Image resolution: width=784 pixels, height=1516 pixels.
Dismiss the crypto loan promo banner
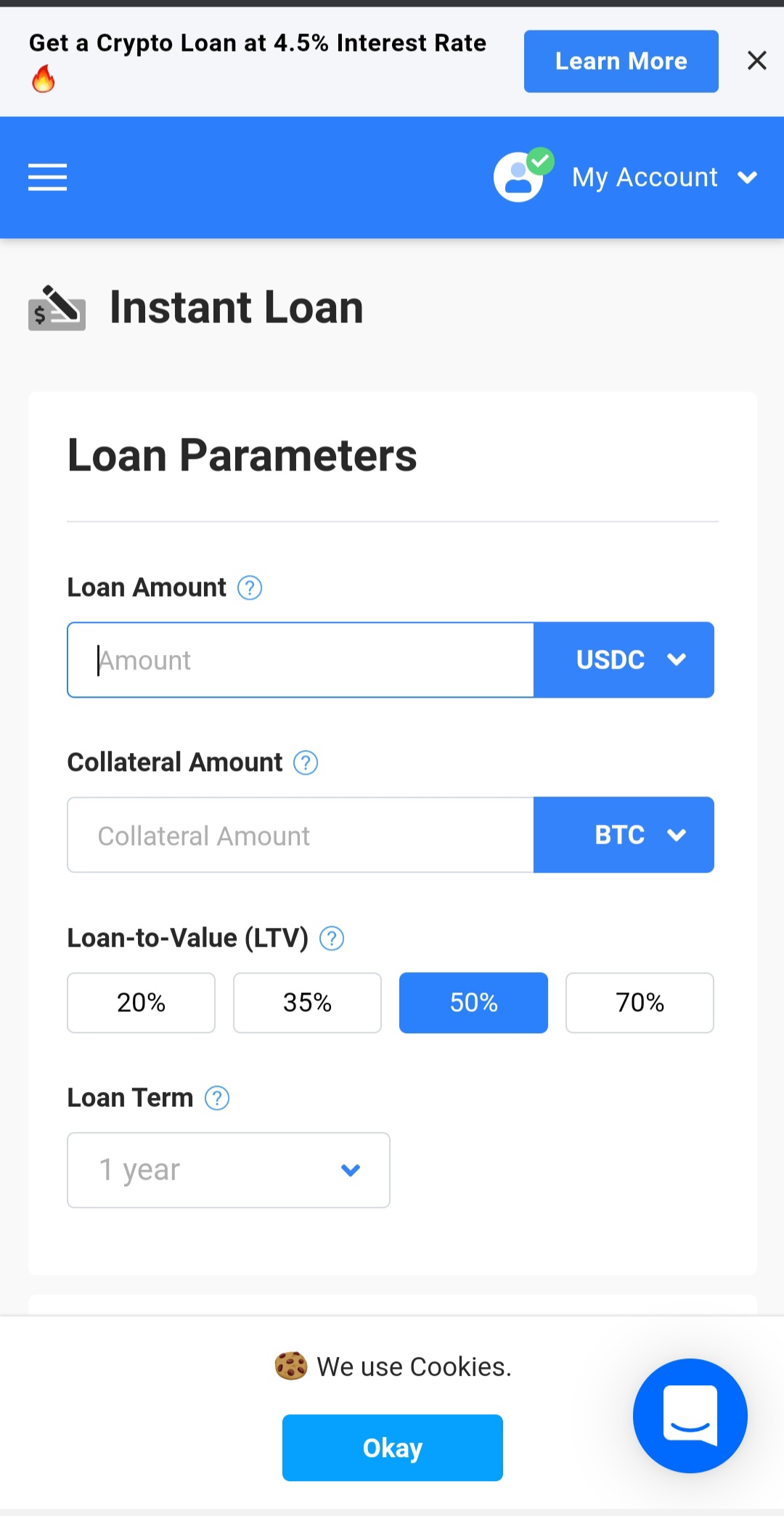(x=756, y=61)
